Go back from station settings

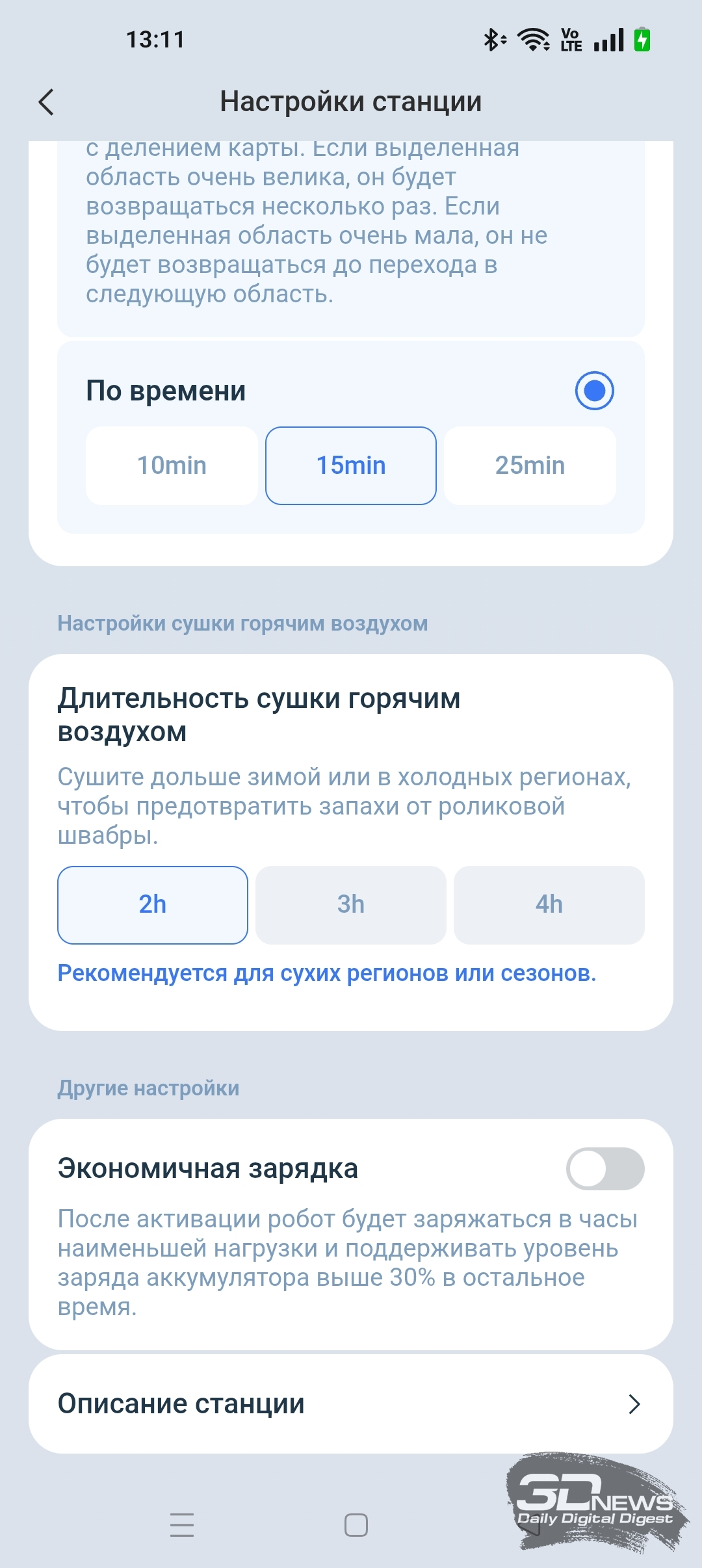coord(47,102)
